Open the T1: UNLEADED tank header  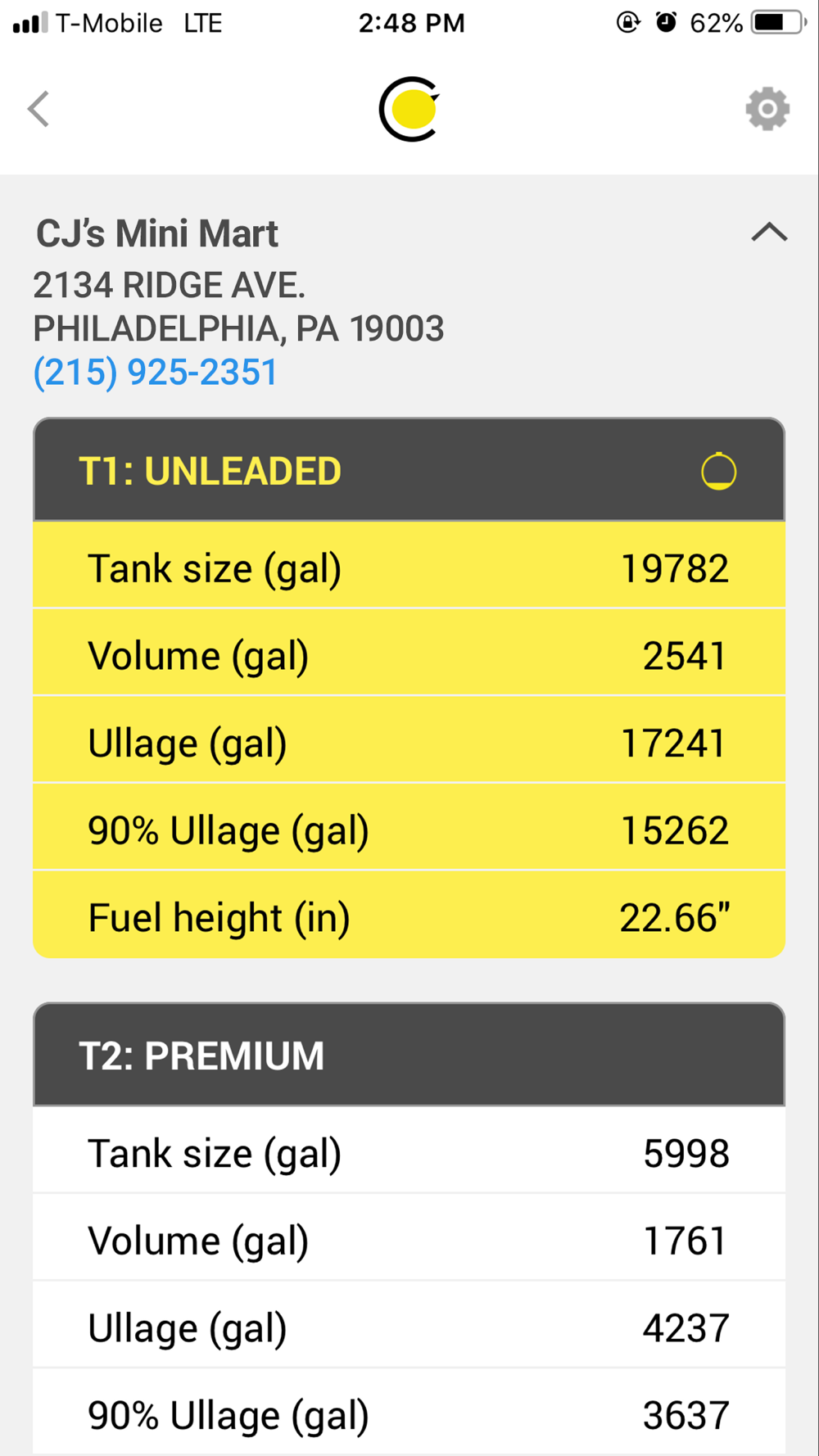[409, 471]
